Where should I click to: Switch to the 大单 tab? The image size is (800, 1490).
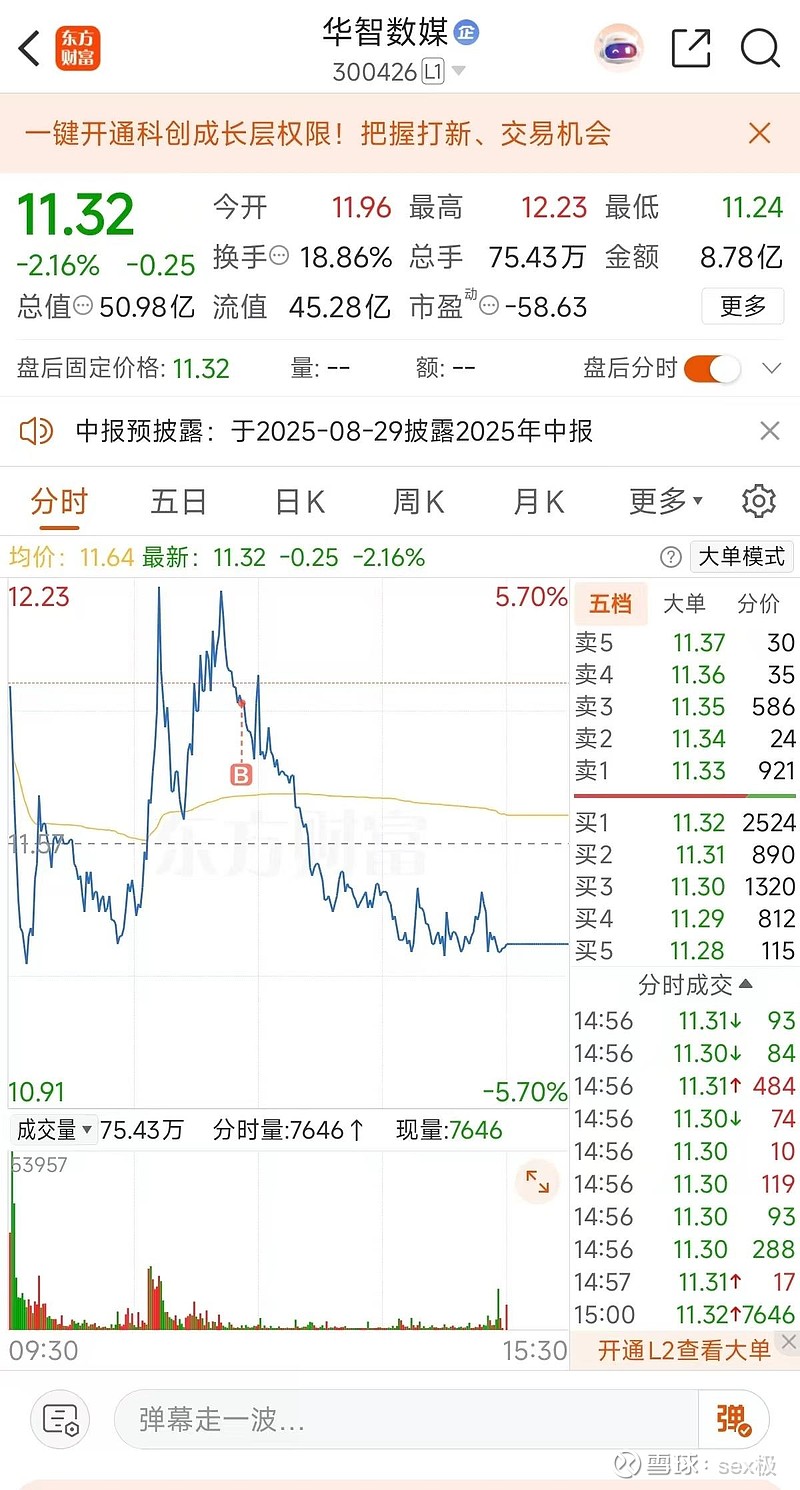click(x=684, y=603)
